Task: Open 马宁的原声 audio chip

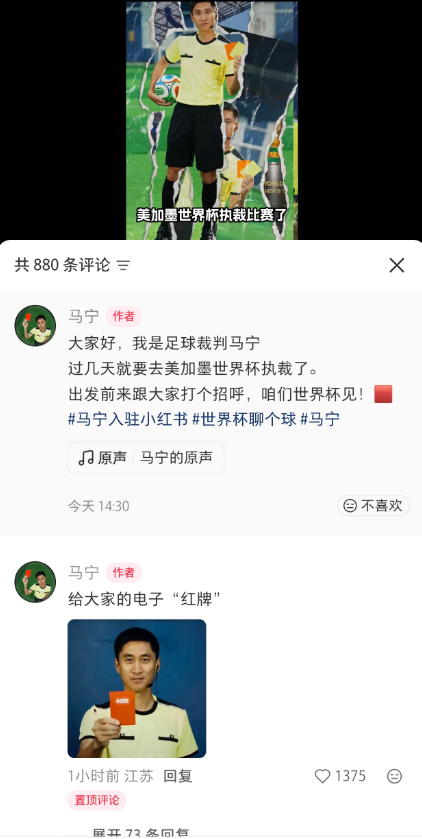Action: pos(146,457)
